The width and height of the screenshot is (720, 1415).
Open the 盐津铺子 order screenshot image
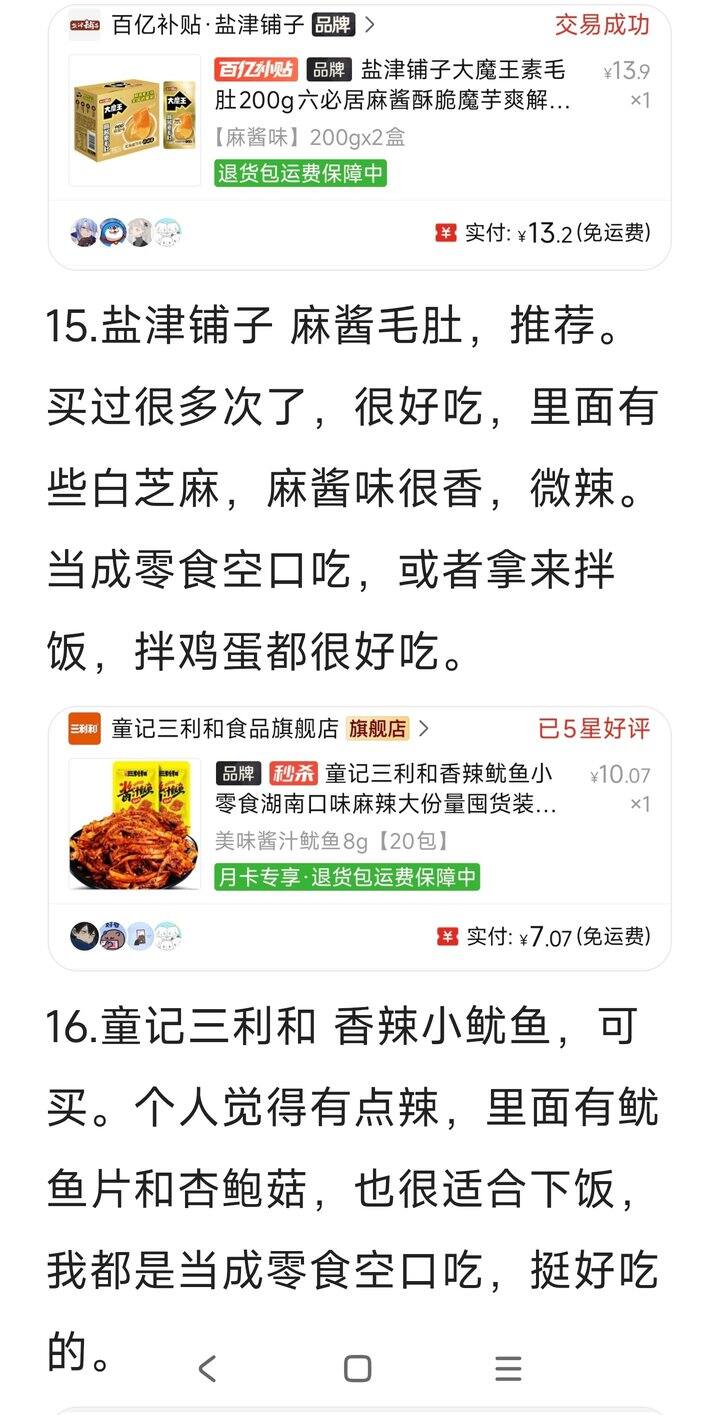click(x=359, y=135)
